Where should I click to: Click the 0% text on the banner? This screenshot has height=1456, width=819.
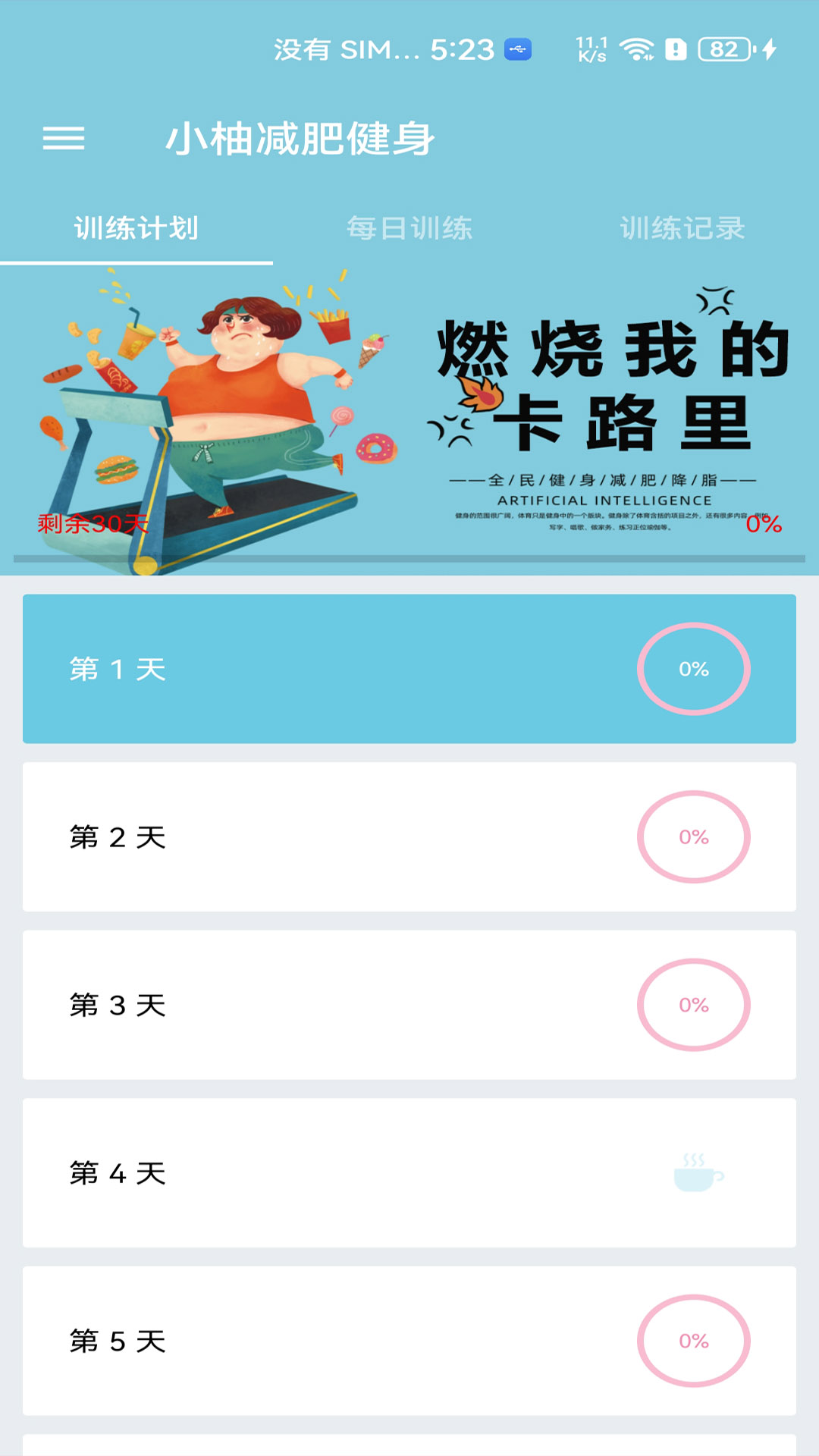pyautogui.click(x=764, y=525)
